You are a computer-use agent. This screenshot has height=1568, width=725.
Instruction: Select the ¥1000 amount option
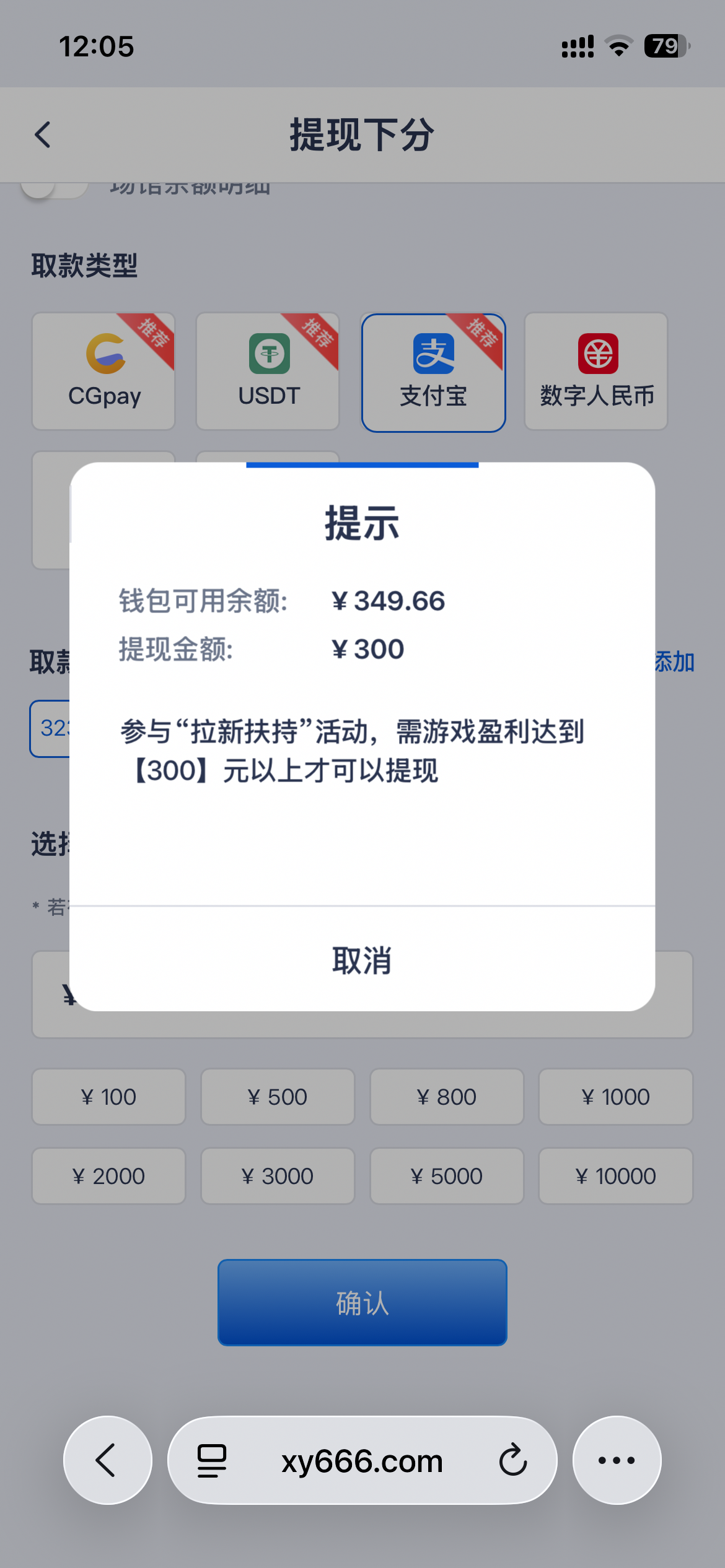[616, 1097]
